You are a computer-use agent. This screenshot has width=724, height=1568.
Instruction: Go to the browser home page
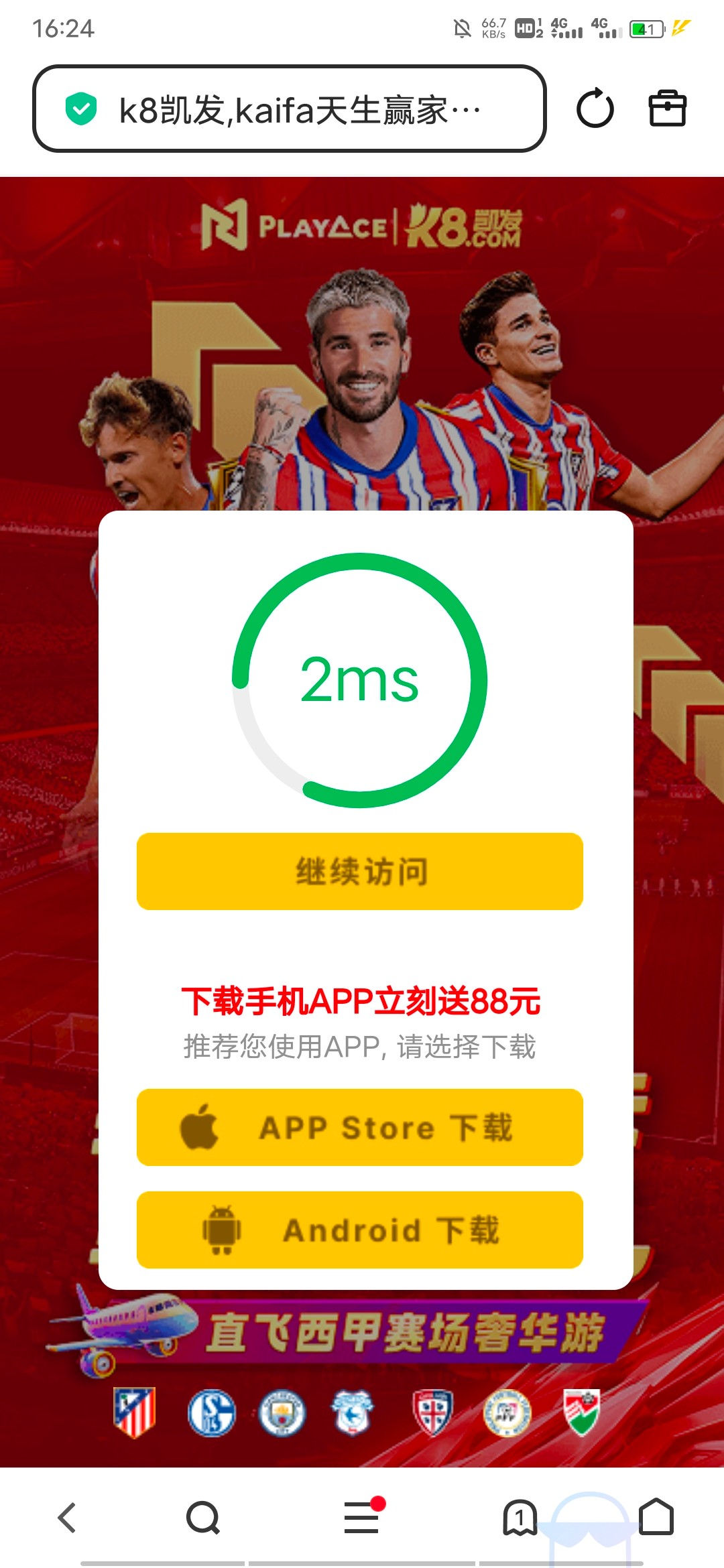pyautogui.click(x=656, y=1517)
